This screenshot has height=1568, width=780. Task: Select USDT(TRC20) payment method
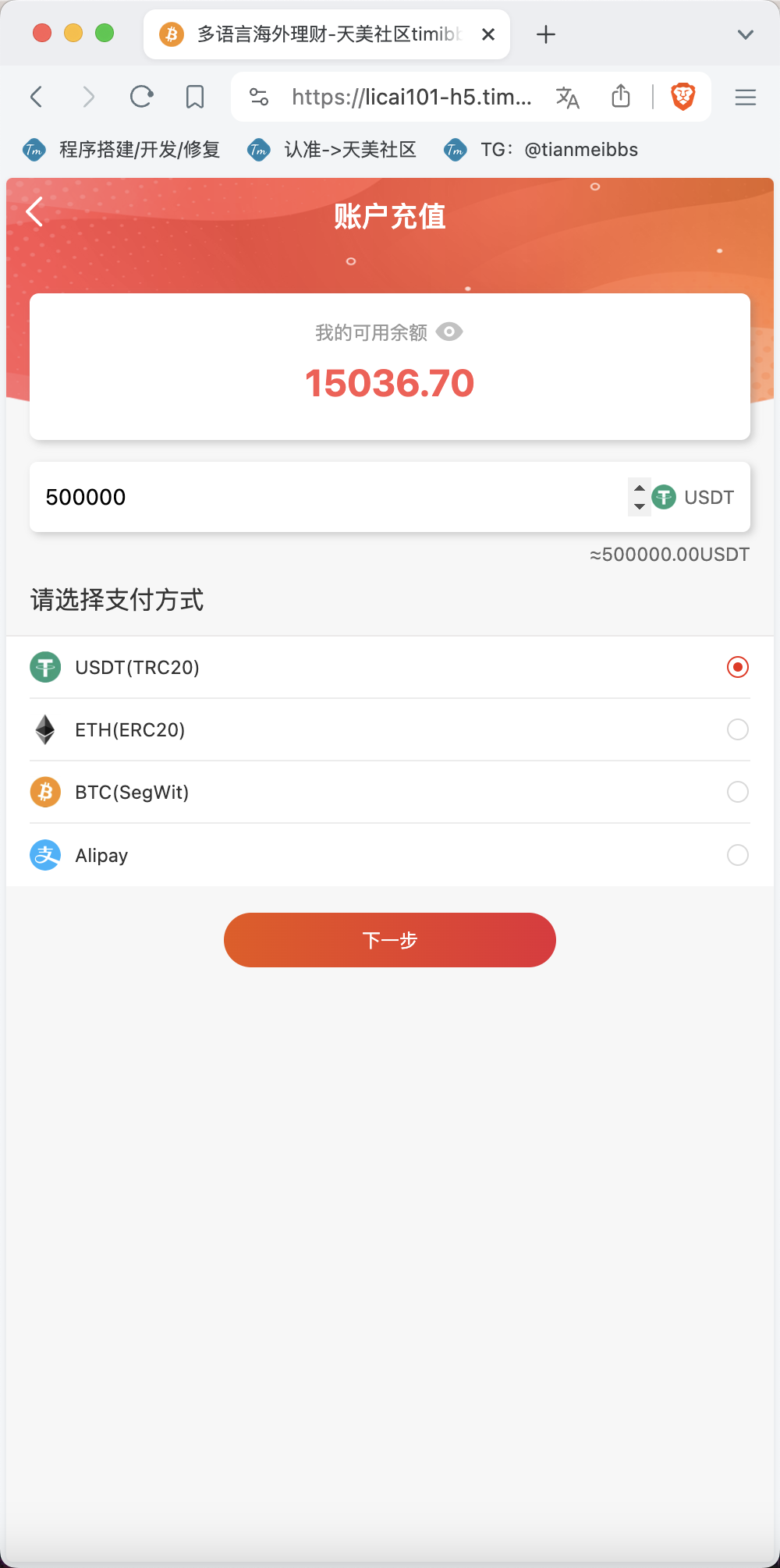737,667
